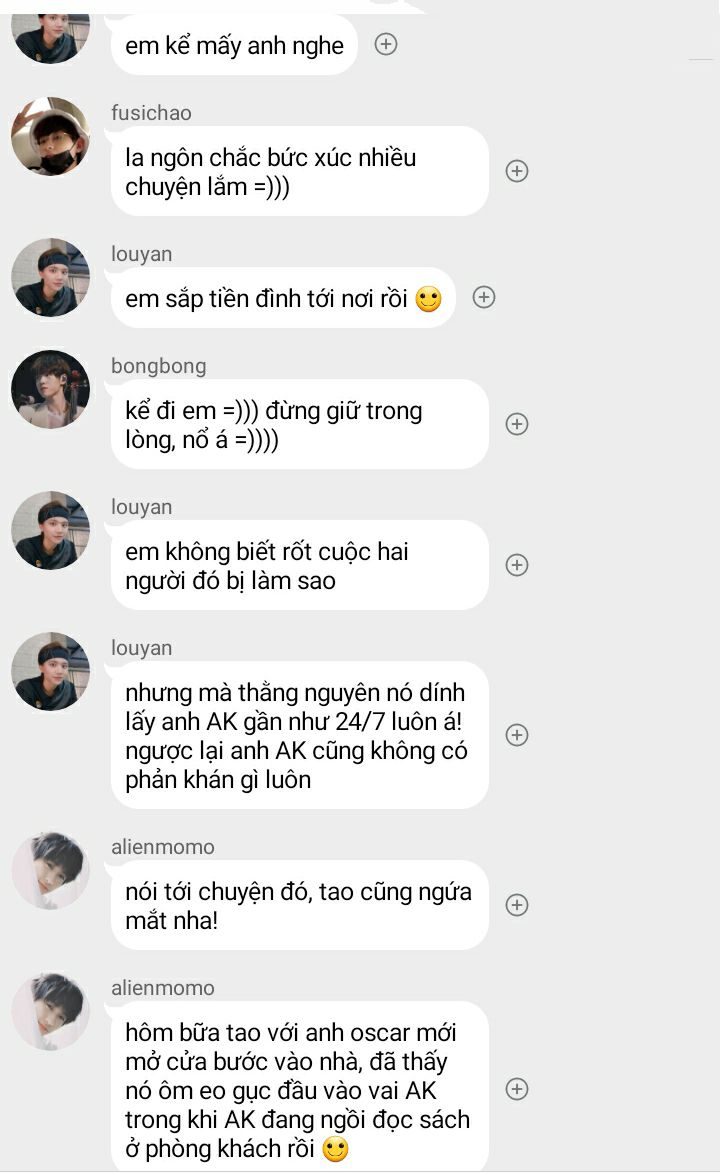Tap the plus icon beside "em kể mấy anh nghe"
Screen dimensions: 720x1174
pyautogui.click(x=386, y=44)
